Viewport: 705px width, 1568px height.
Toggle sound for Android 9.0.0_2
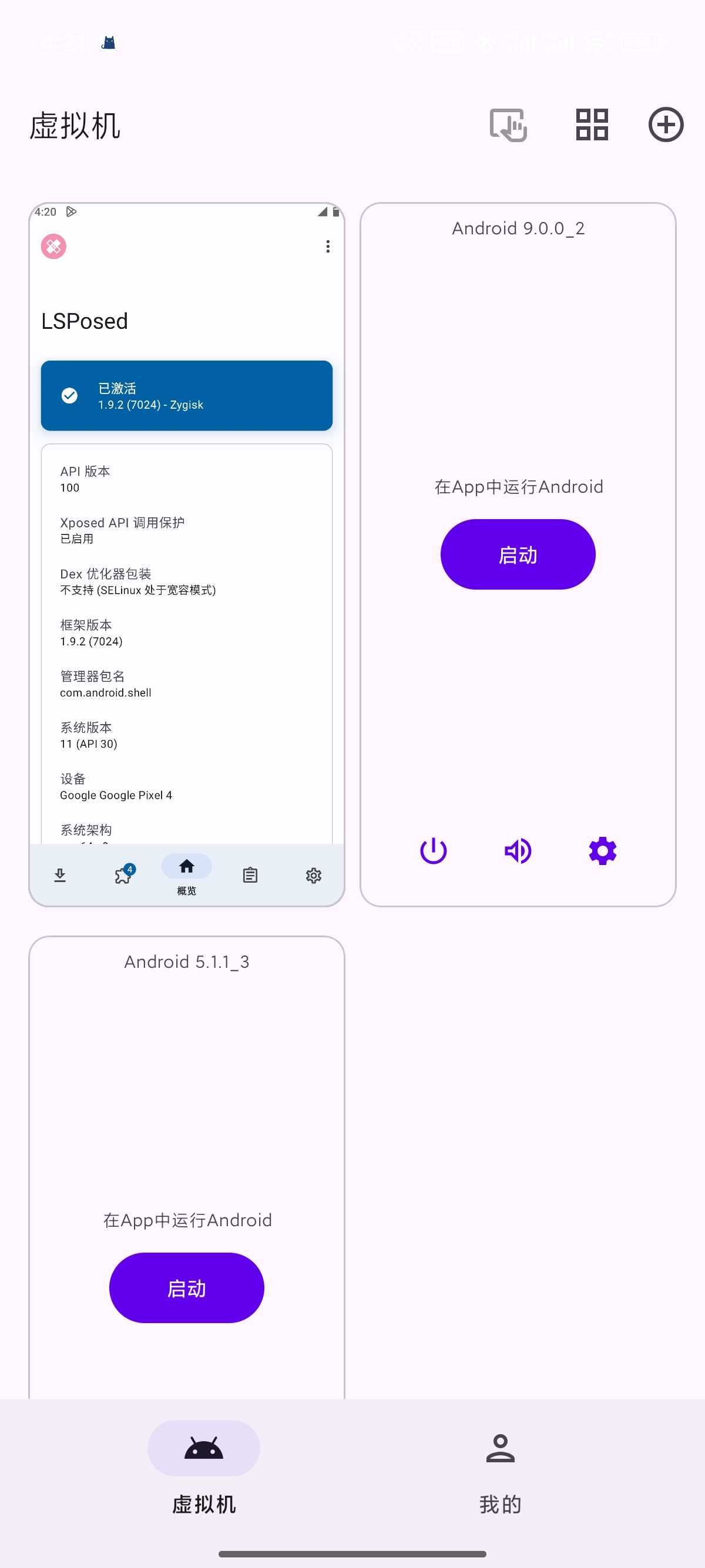click(518, 850)
